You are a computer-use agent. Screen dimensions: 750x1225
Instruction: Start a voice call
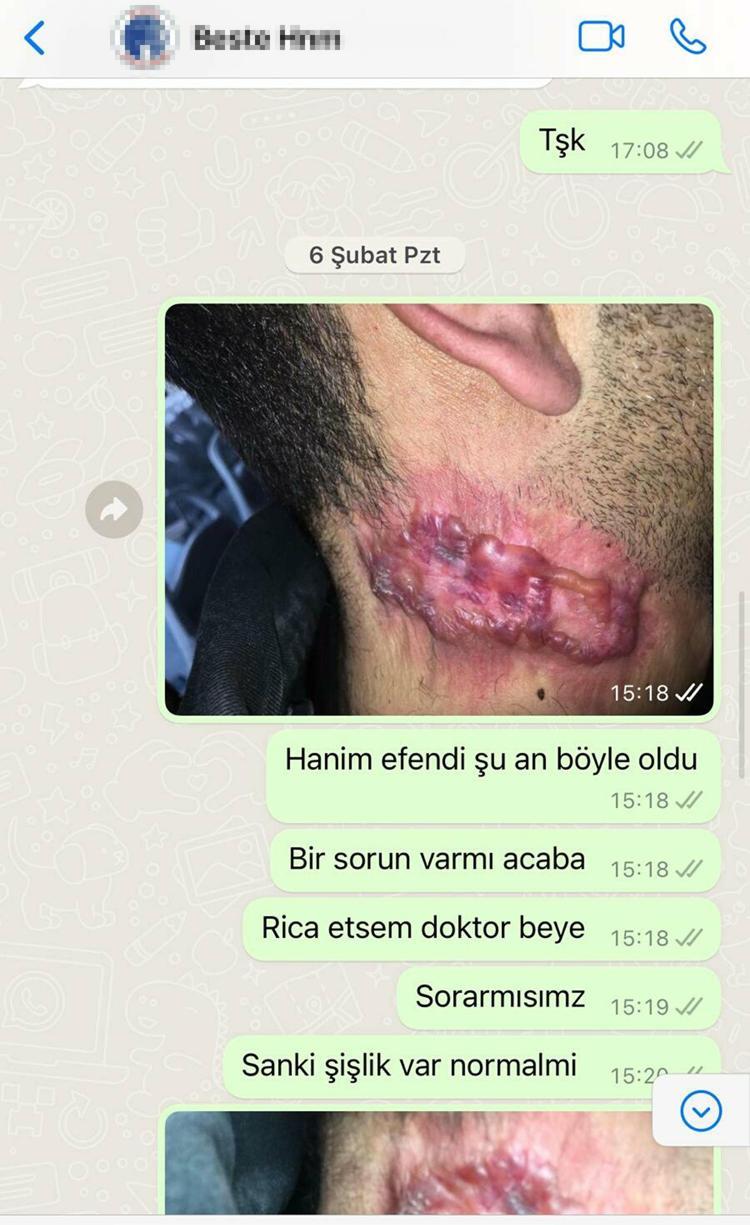click(688, 37)
